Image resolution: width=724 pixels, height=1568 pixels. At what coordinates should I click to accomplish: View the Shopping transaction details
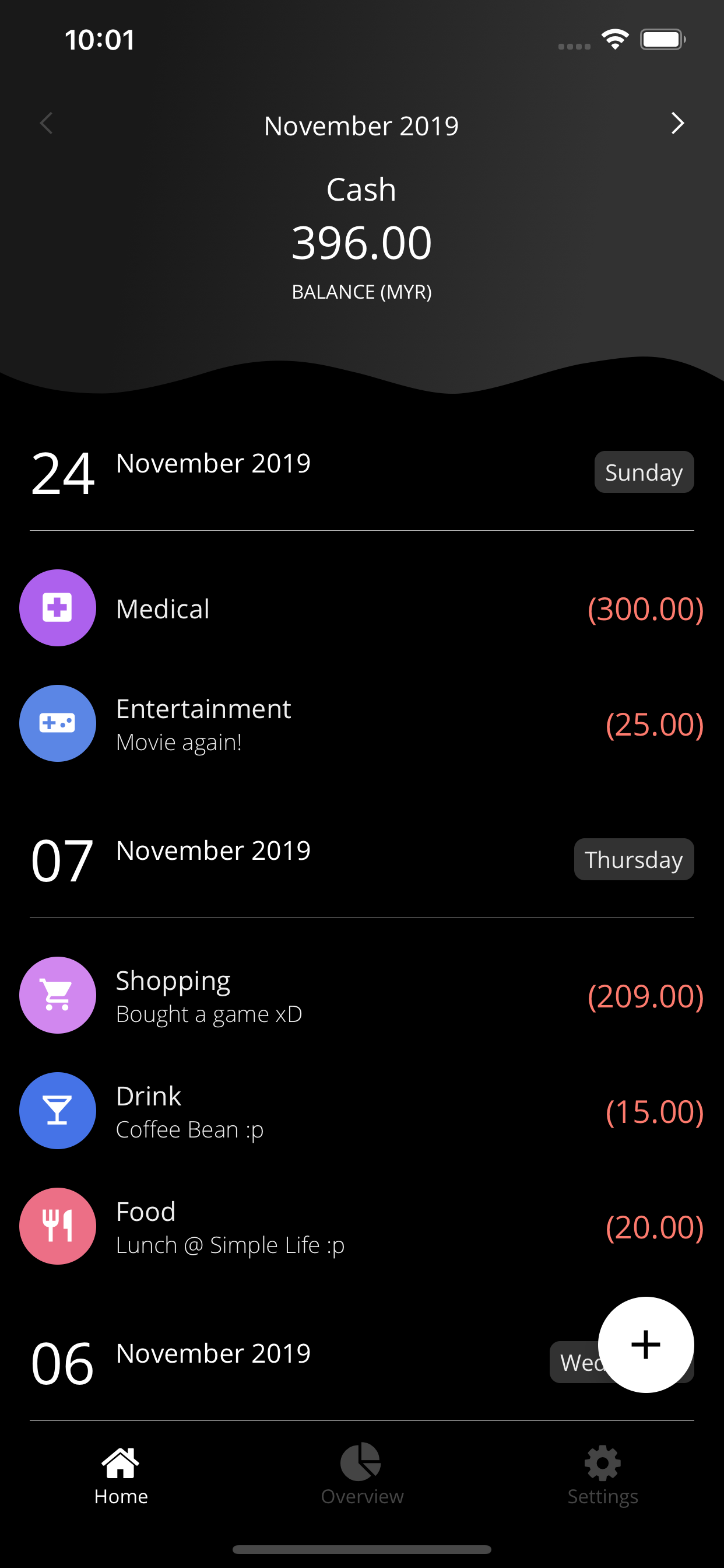tap(361, 995)
